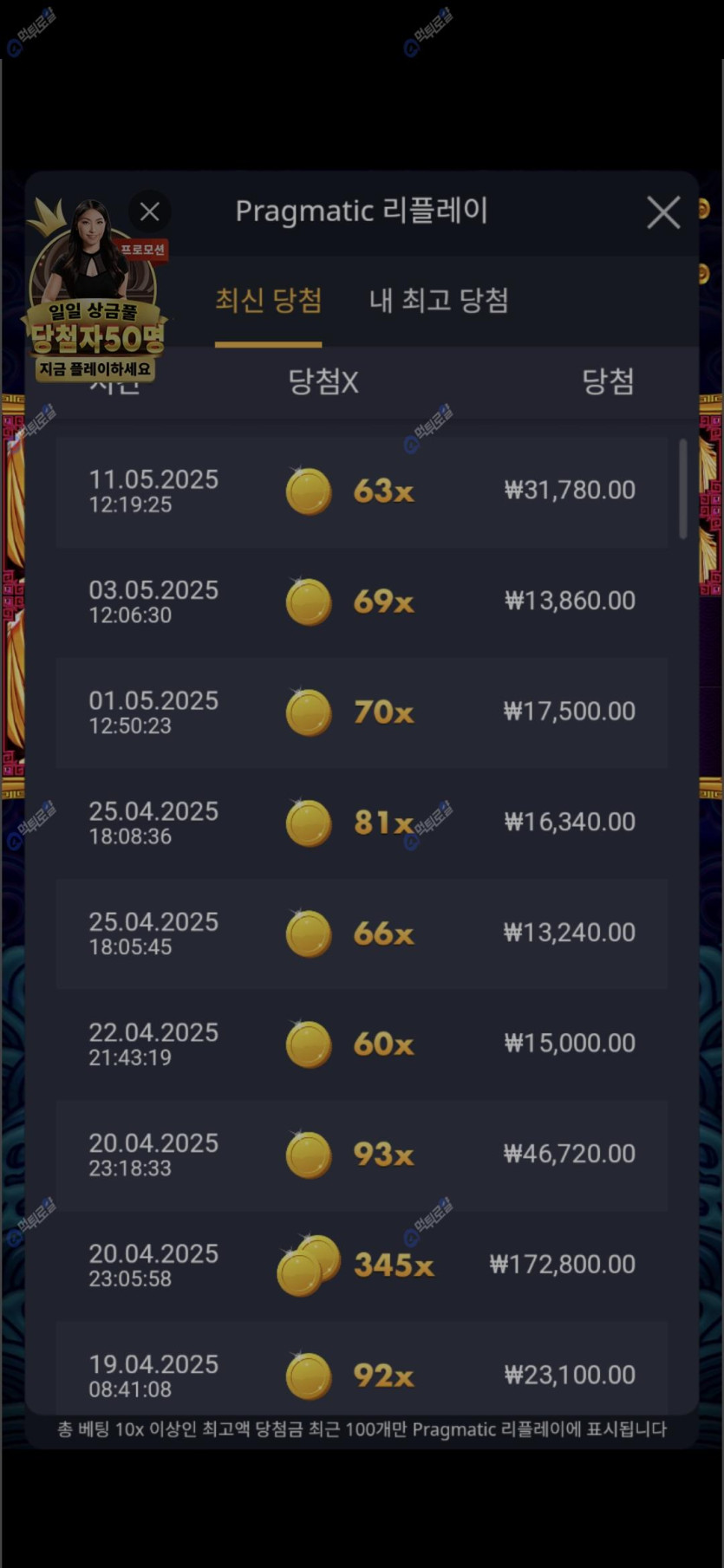Open the 345x win replay of ₩172,800.00
724x1568 pixels.
(x=362, y=1265)
